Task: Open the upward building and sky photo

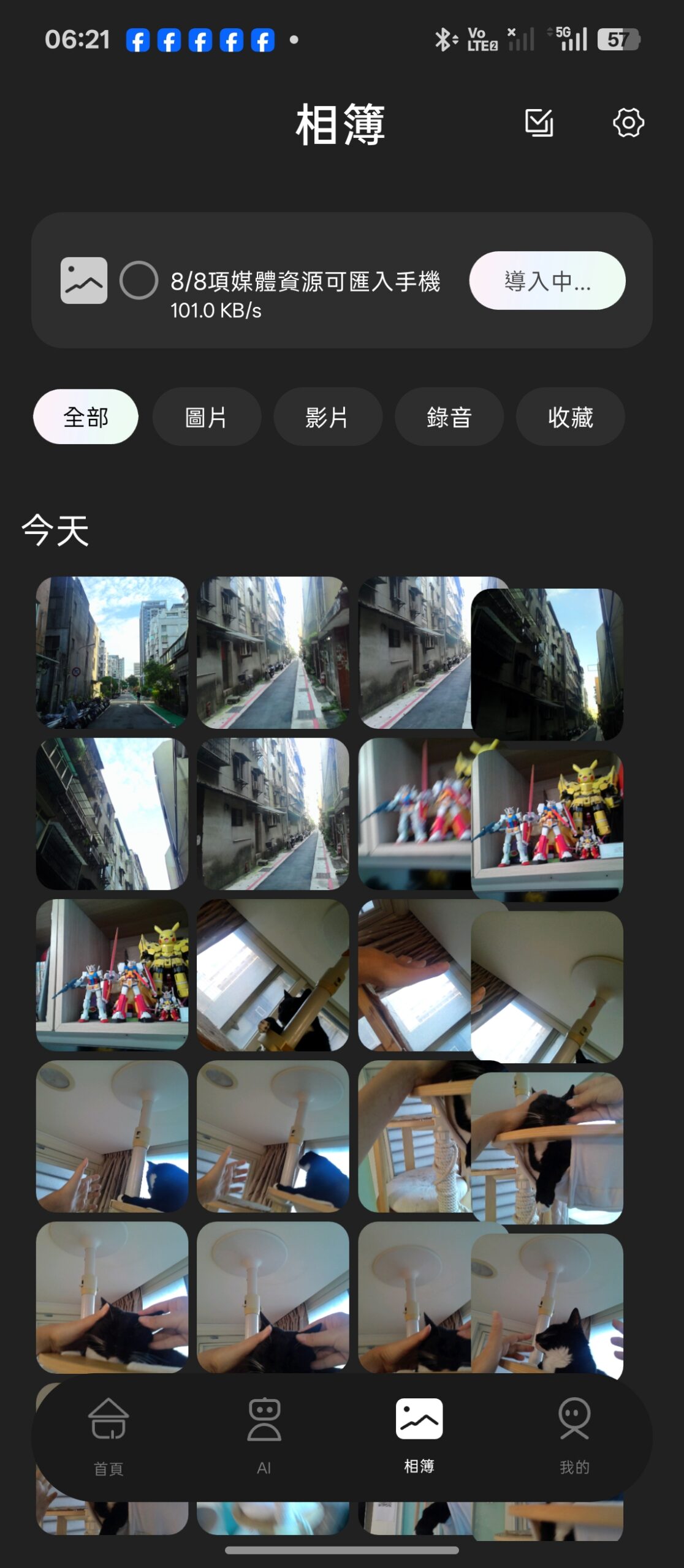Action: [x=112, y=813]
